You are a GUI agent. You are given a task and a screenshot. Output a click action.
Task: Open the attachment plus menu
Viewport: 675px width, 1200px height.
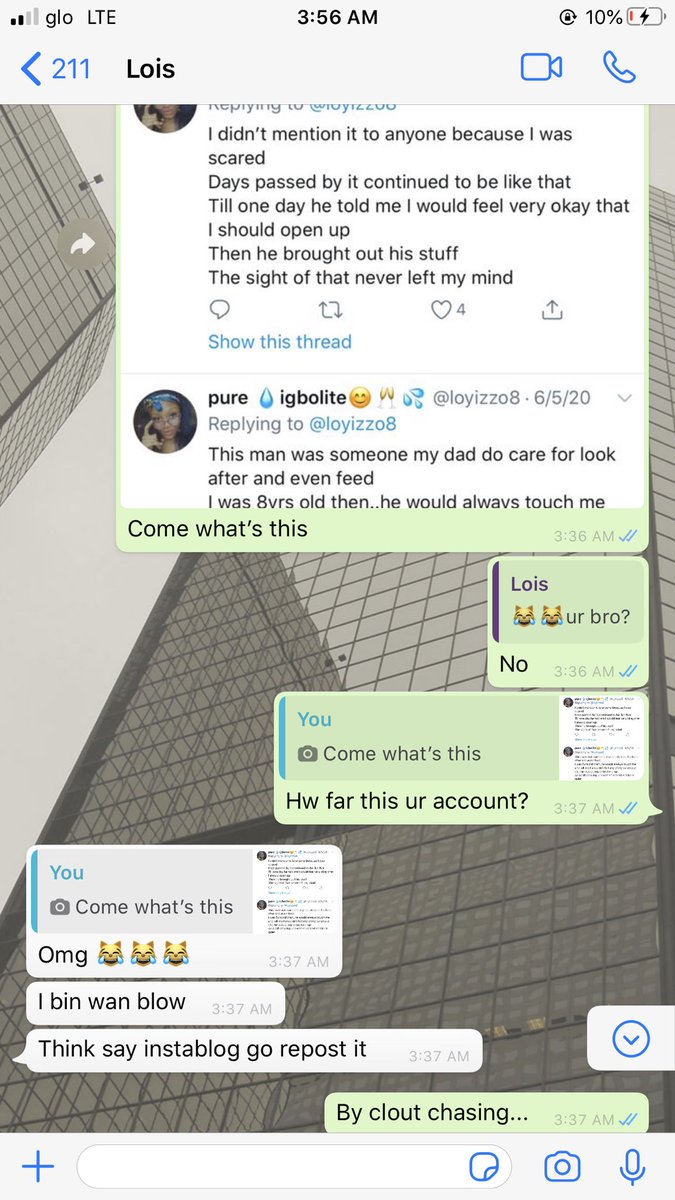coord(37,1166)
